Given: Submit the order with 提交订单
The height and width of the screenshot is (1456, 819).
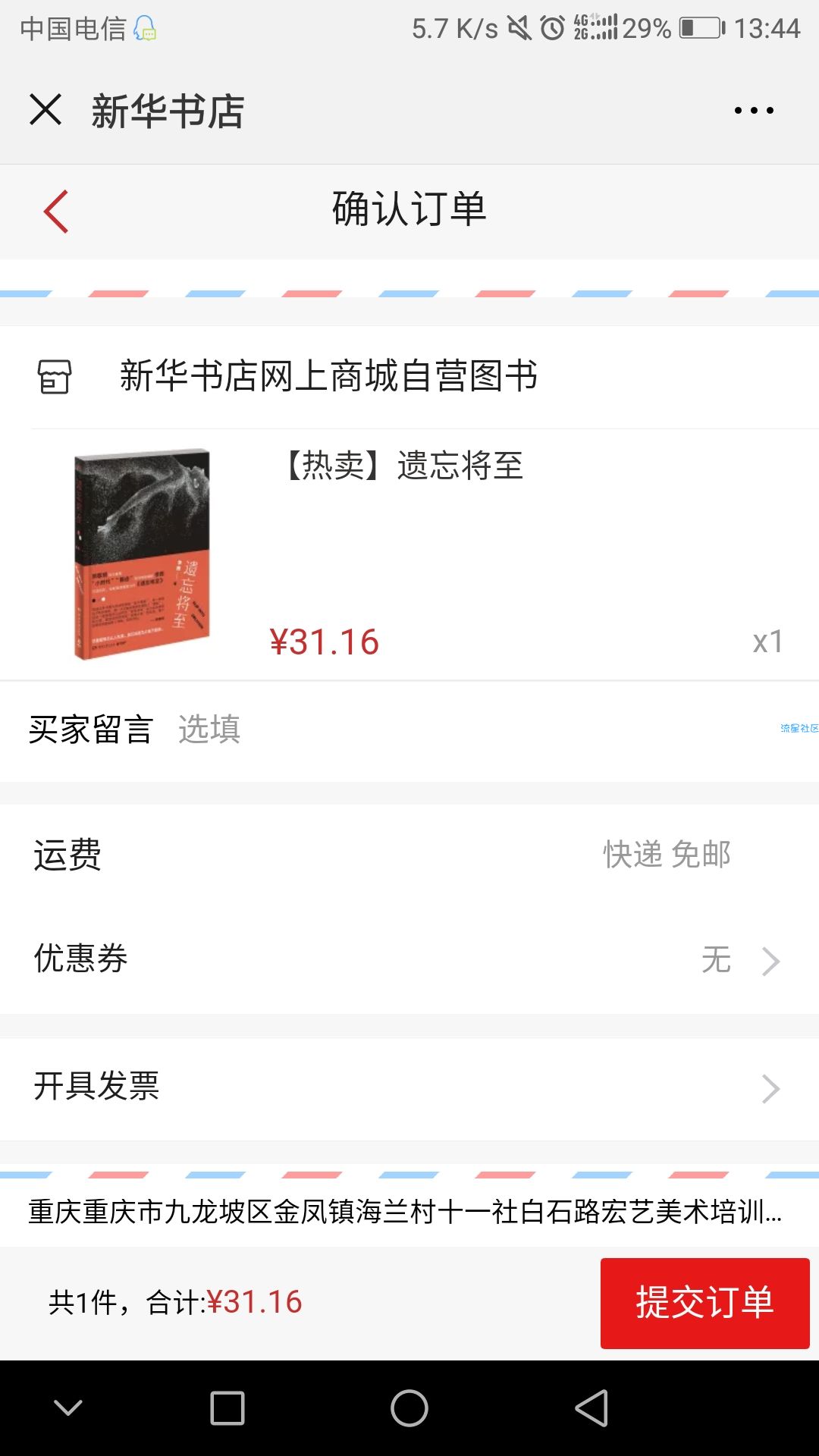Looking at the screenshot, I should point(704,1303).
